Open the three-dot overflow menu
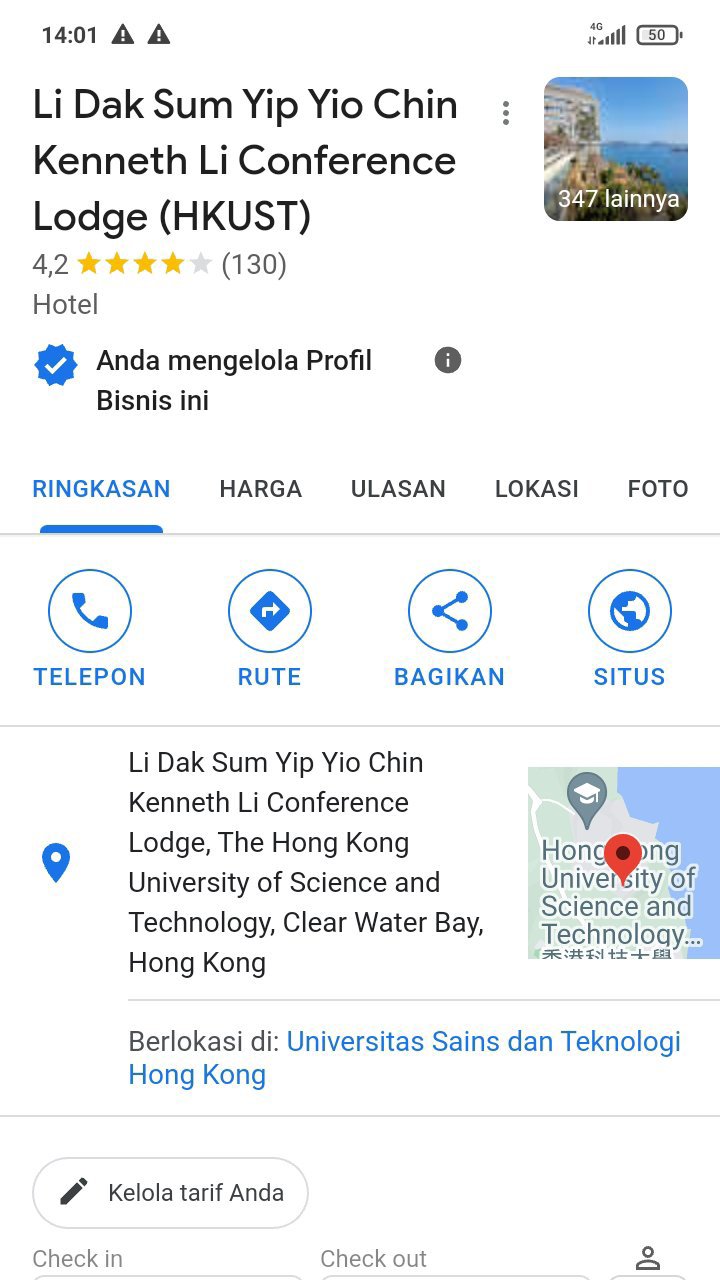Screen dimensions: 720x1280 coord(506,113)
